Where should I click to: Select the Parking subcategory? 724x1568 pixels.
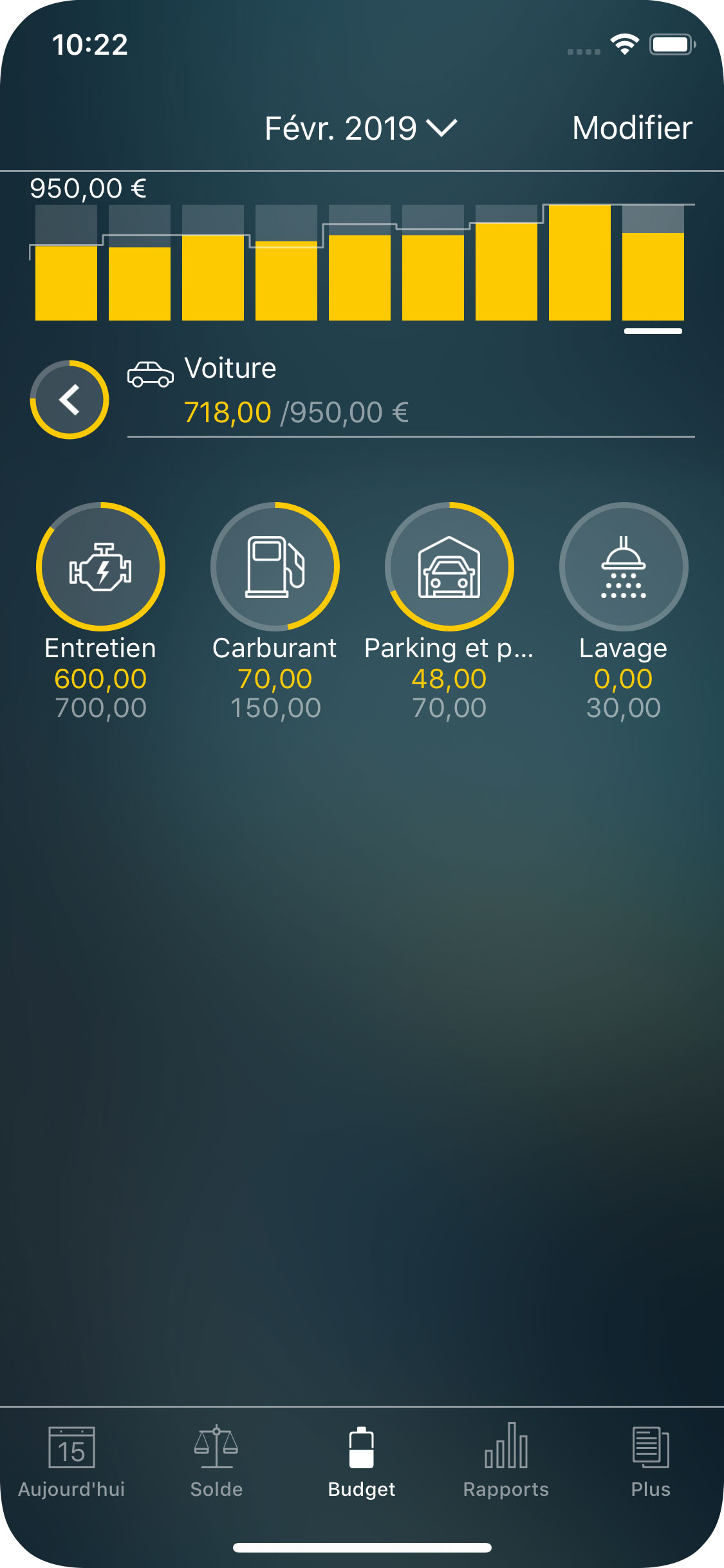[x=449, y=567]
